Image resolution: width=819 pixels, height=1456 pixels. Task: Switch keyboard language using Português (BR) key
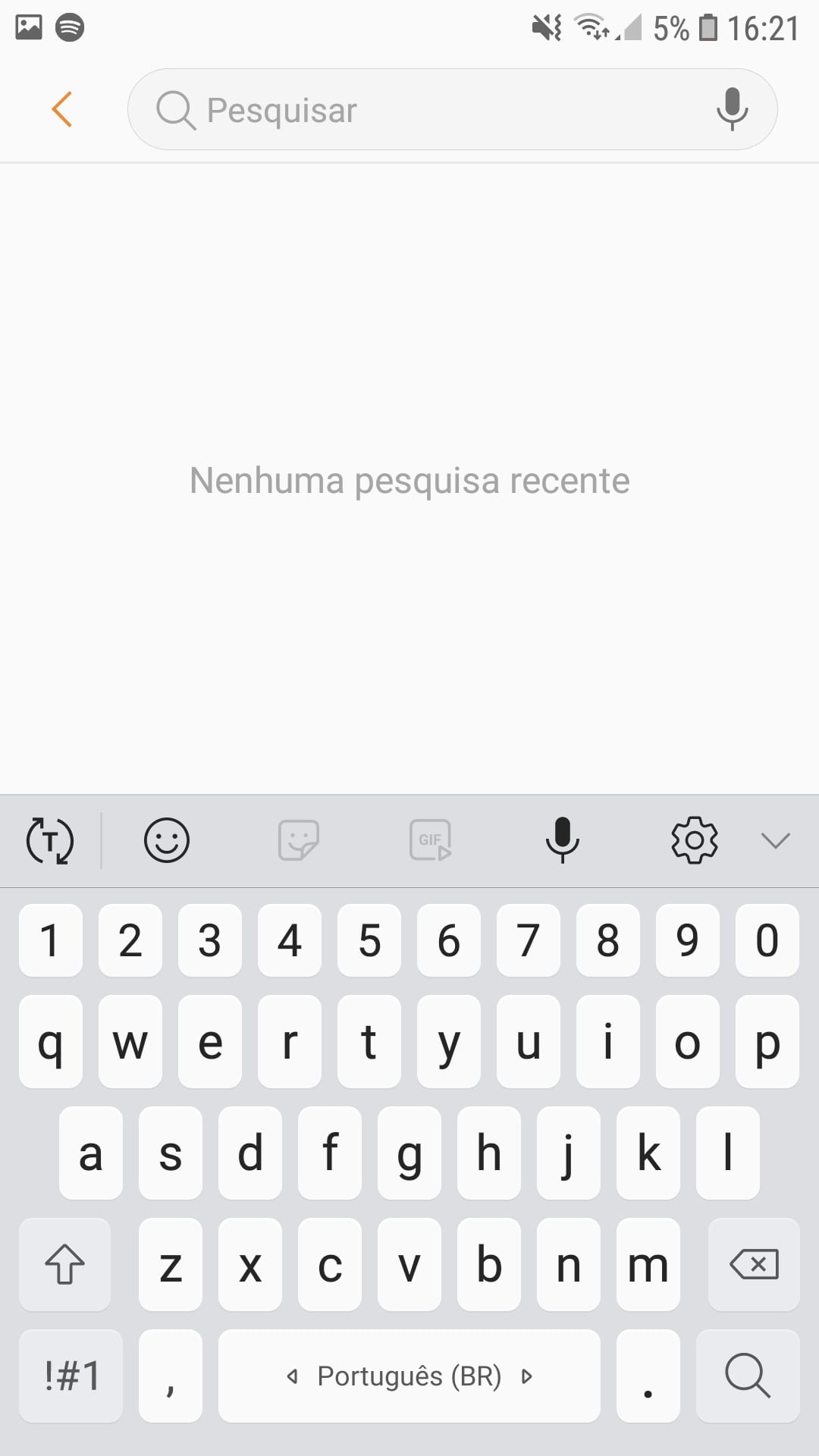coord(409,1375)
